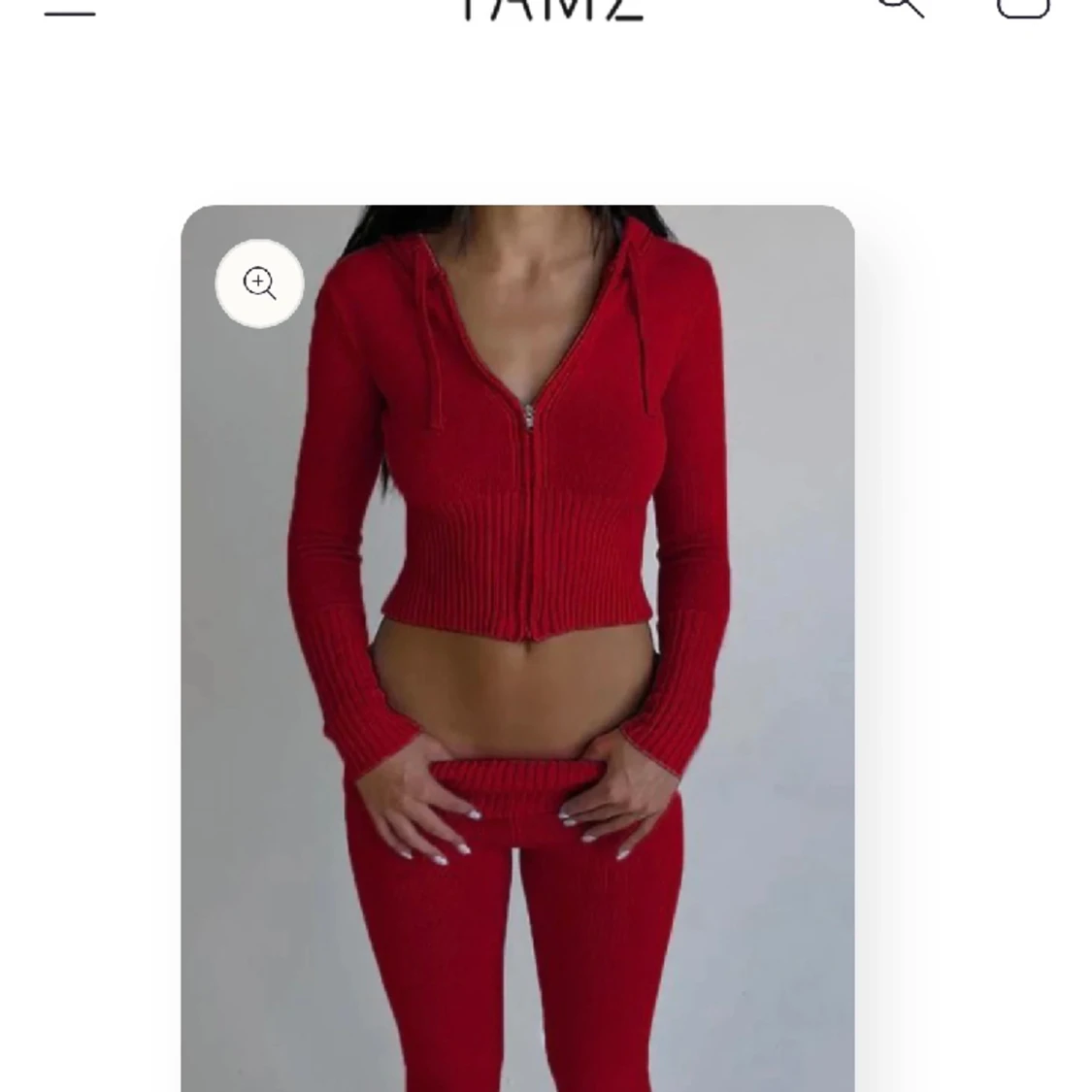This screenshot has height=1092, width=1092.
Task: Open the shopping cart
Action: point(1023,7)
